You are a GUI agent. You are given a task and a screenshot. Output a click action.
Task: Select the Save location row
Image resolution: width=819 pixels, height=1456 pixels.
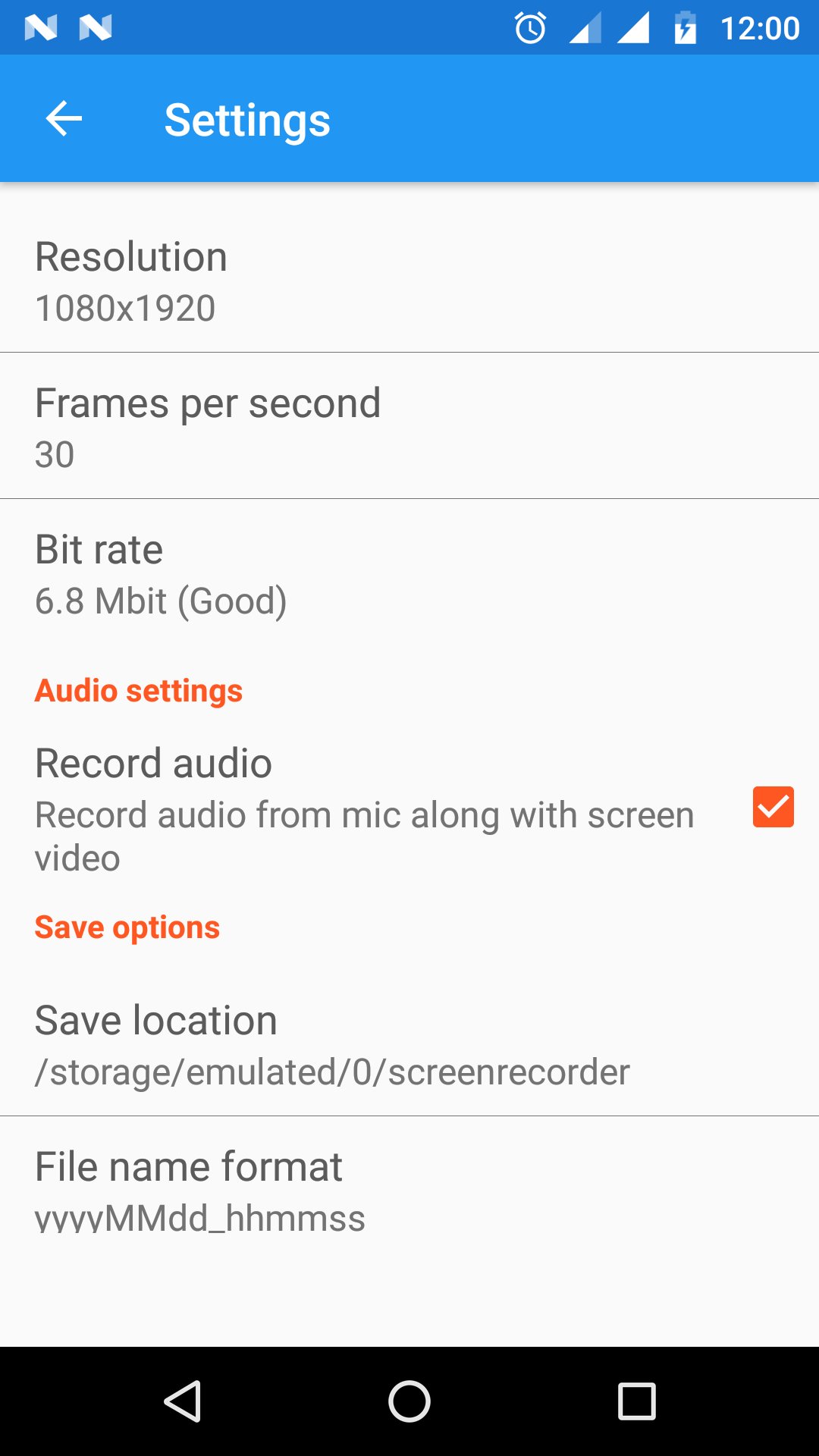coord(409,1043)
